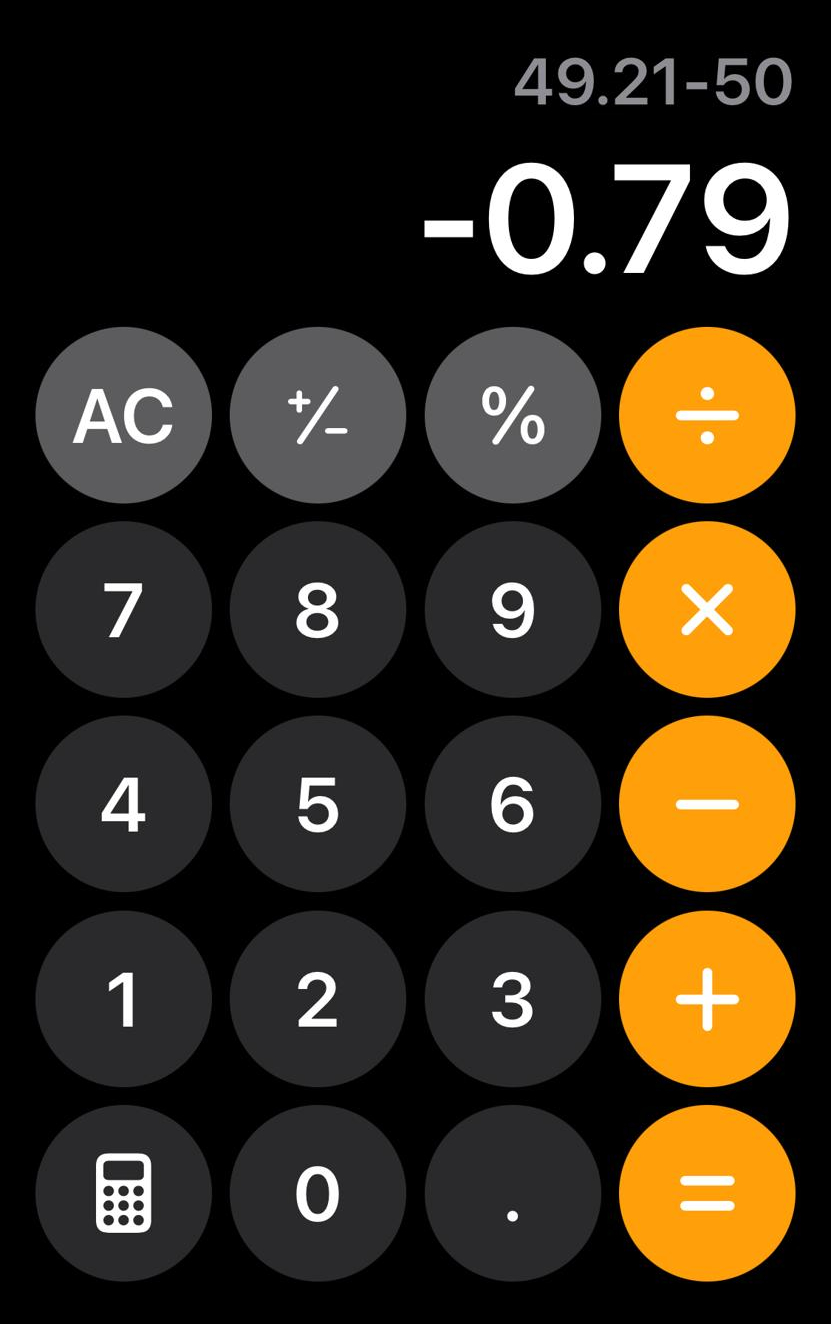Enter the digit 0
Image resolution: width=831 pixels, height=1324 pixels.
[318, 1193]
